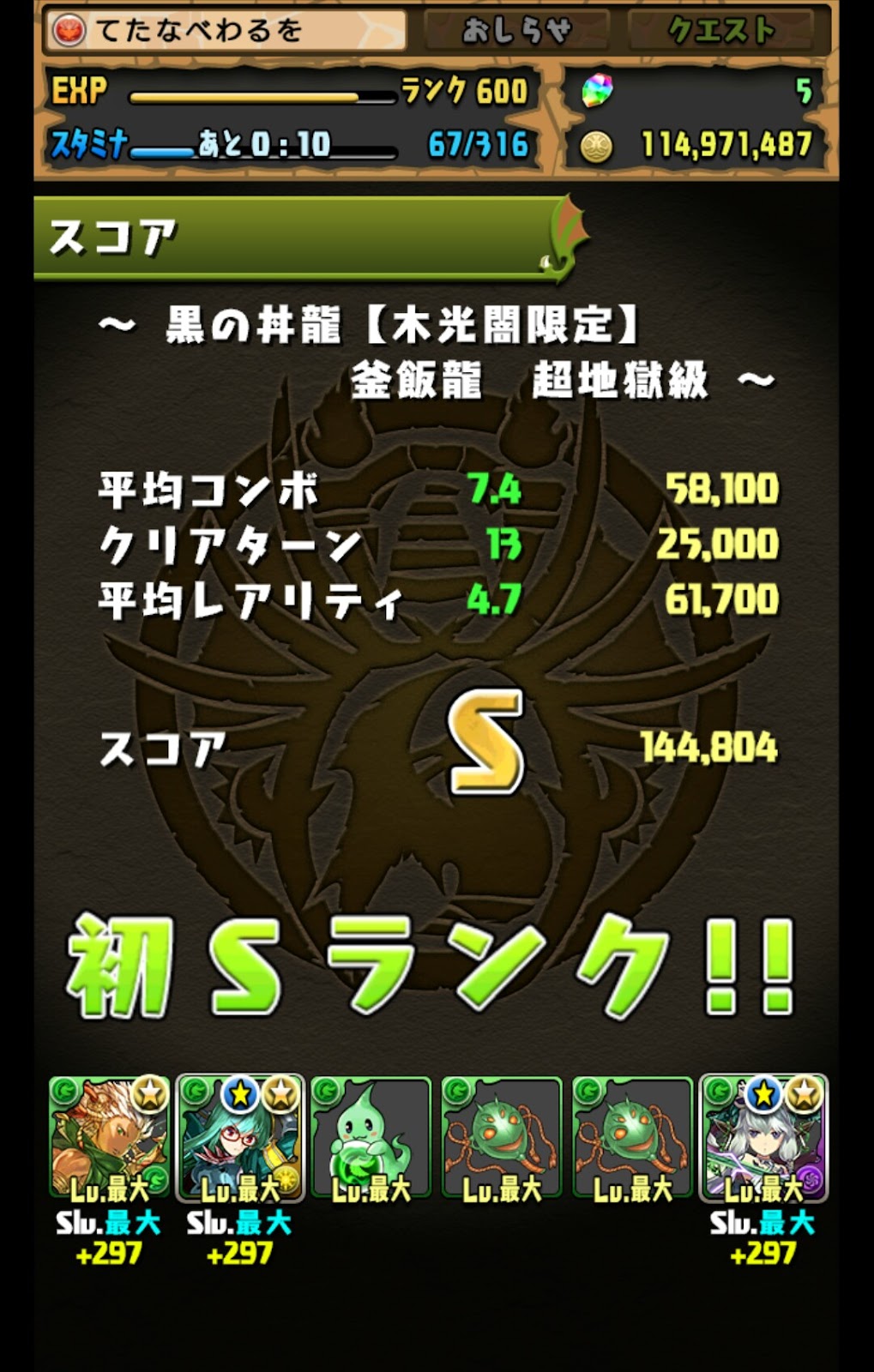Open the クエスト quest button
The image size is (874, 1372).
point(721,31)
